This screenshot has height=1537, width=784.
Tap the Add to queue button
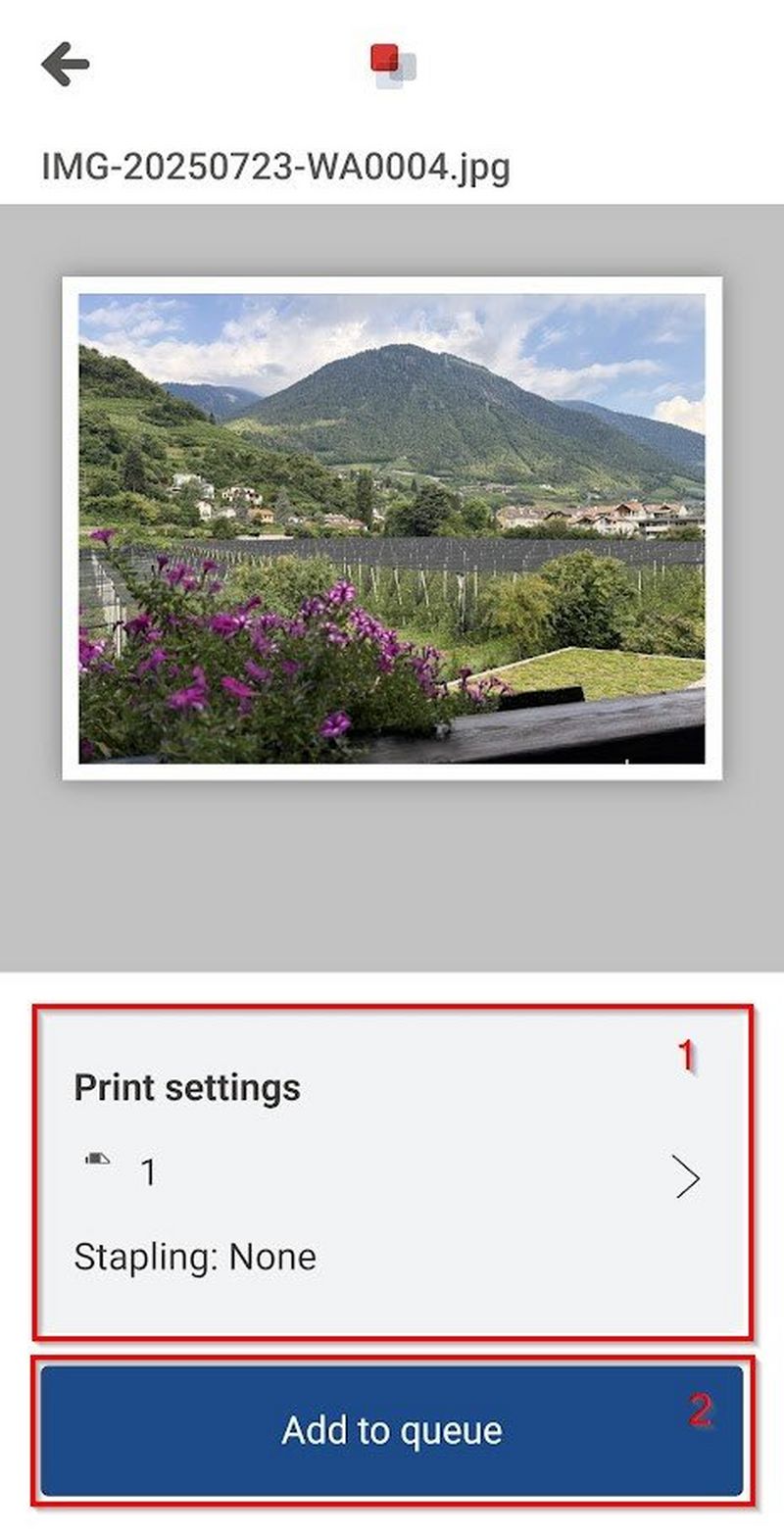click(x=392, y=1431)
